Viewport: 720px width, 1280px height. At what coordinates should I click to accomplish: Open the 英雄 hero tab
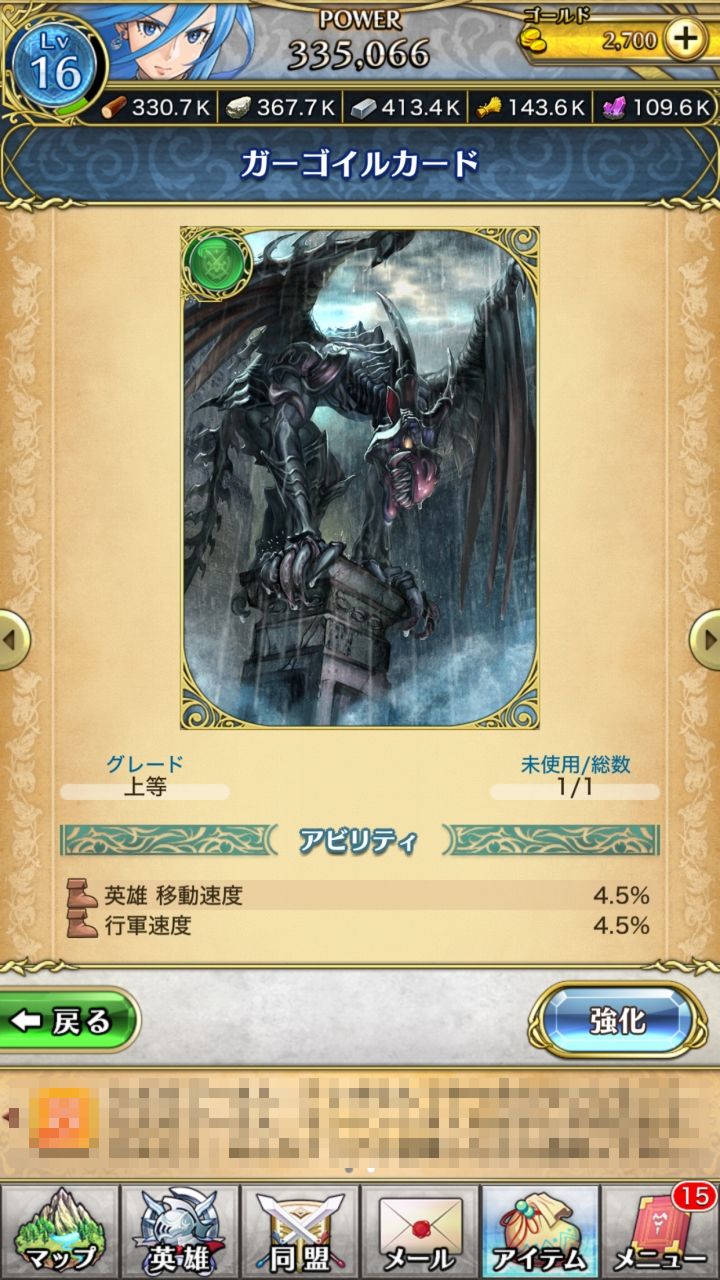180,1232
